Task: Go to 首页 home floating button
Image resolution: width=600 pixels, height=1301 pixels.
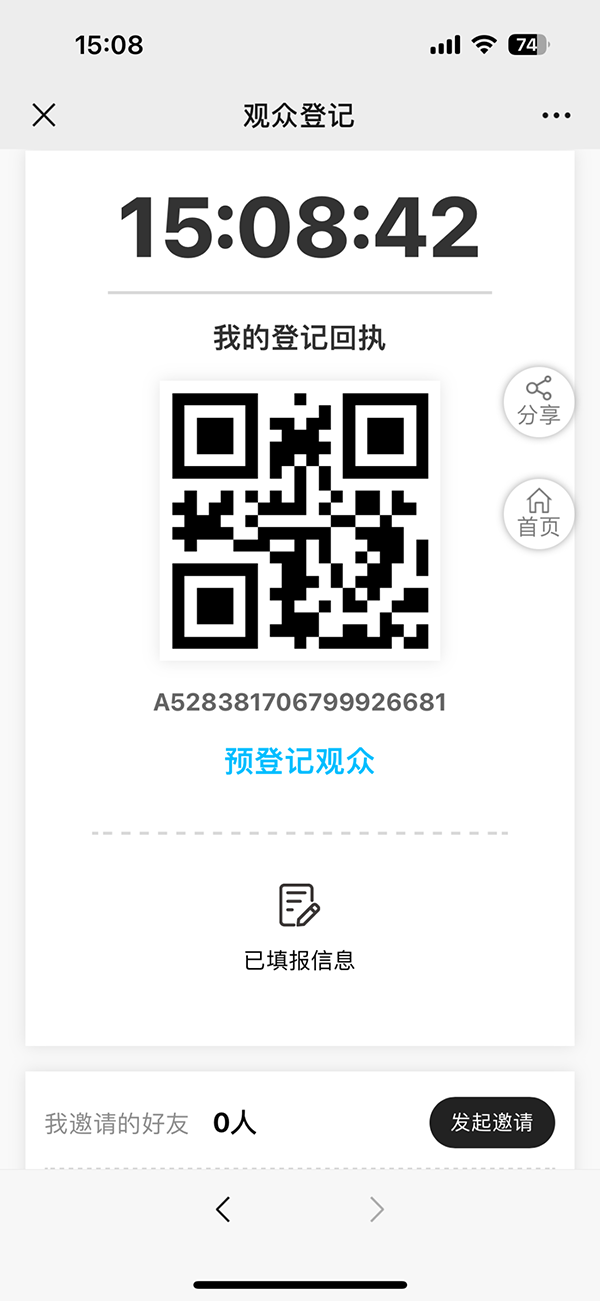Action: click(538, 514)
